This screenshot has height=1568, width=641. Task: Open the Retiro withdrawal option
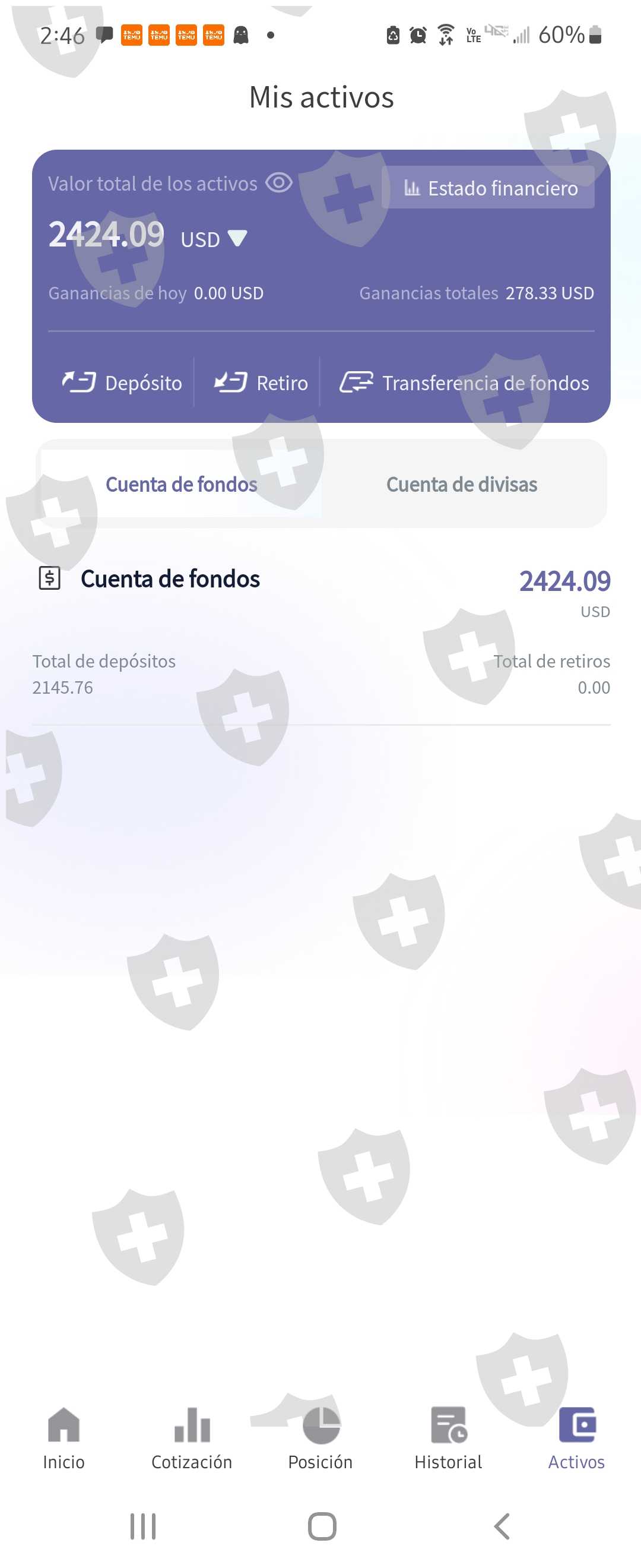click(x=261, y=382)
